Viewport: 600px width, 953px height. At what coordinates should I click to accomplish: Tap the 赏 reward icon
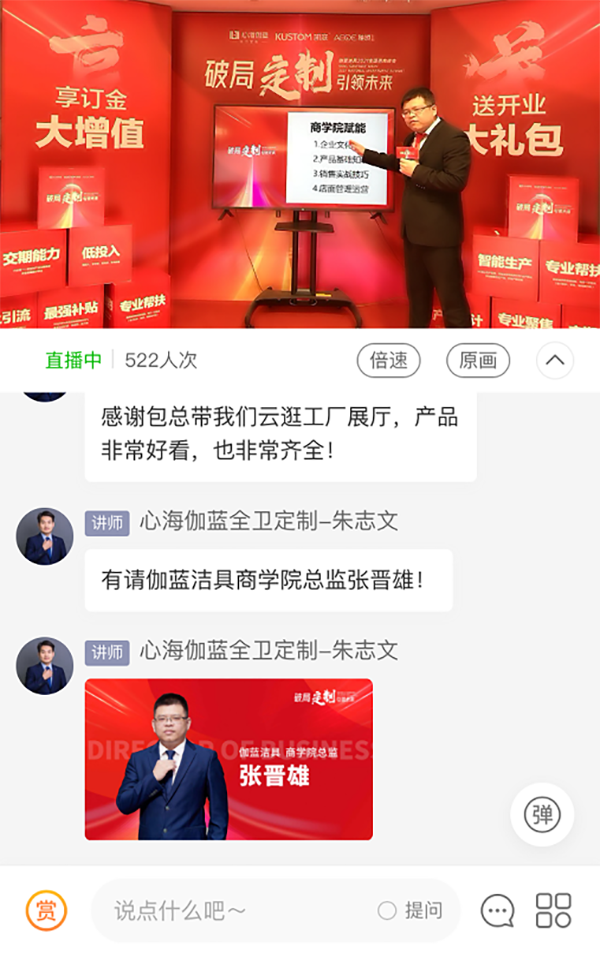click(46, 910)
